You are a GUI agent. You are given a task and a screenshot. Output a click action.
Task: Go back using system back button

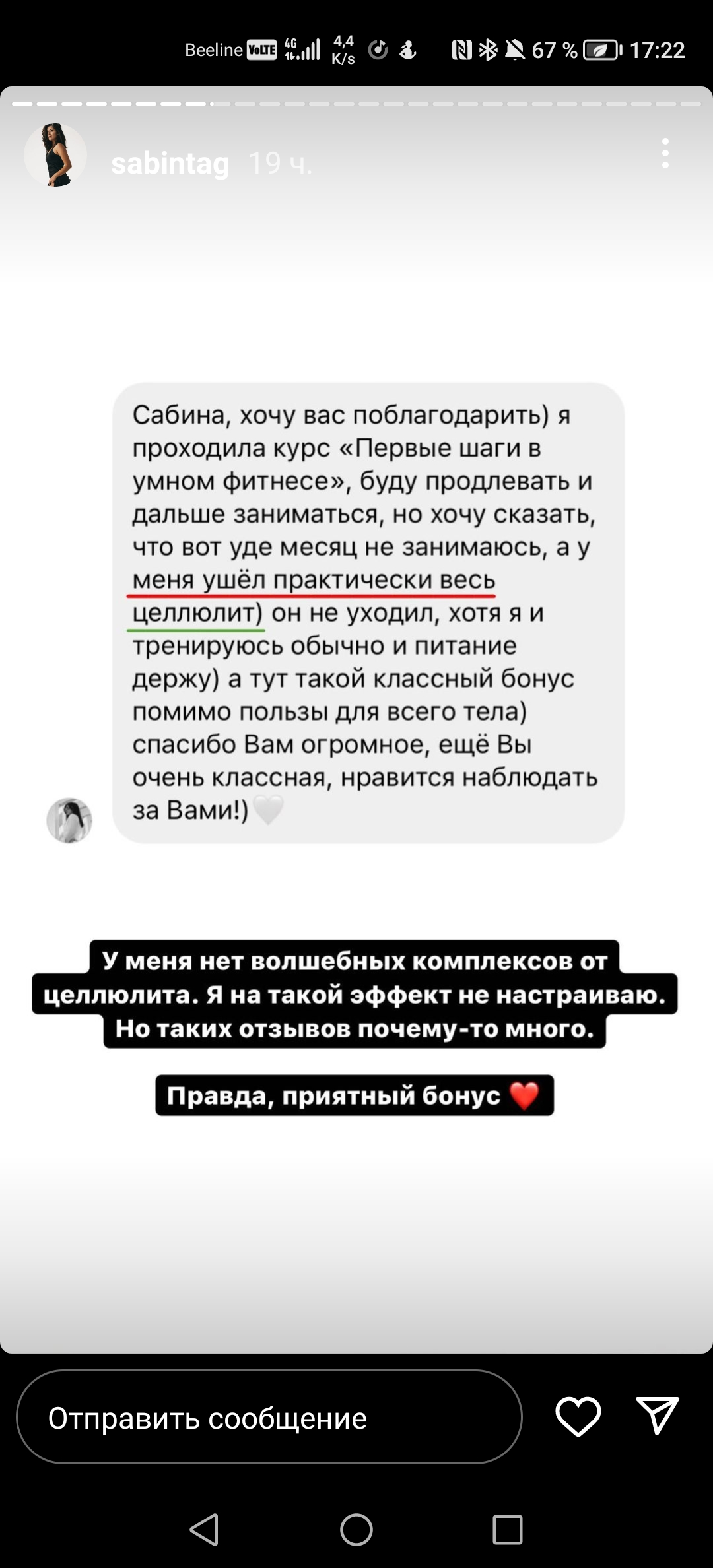pos(204,1529)
